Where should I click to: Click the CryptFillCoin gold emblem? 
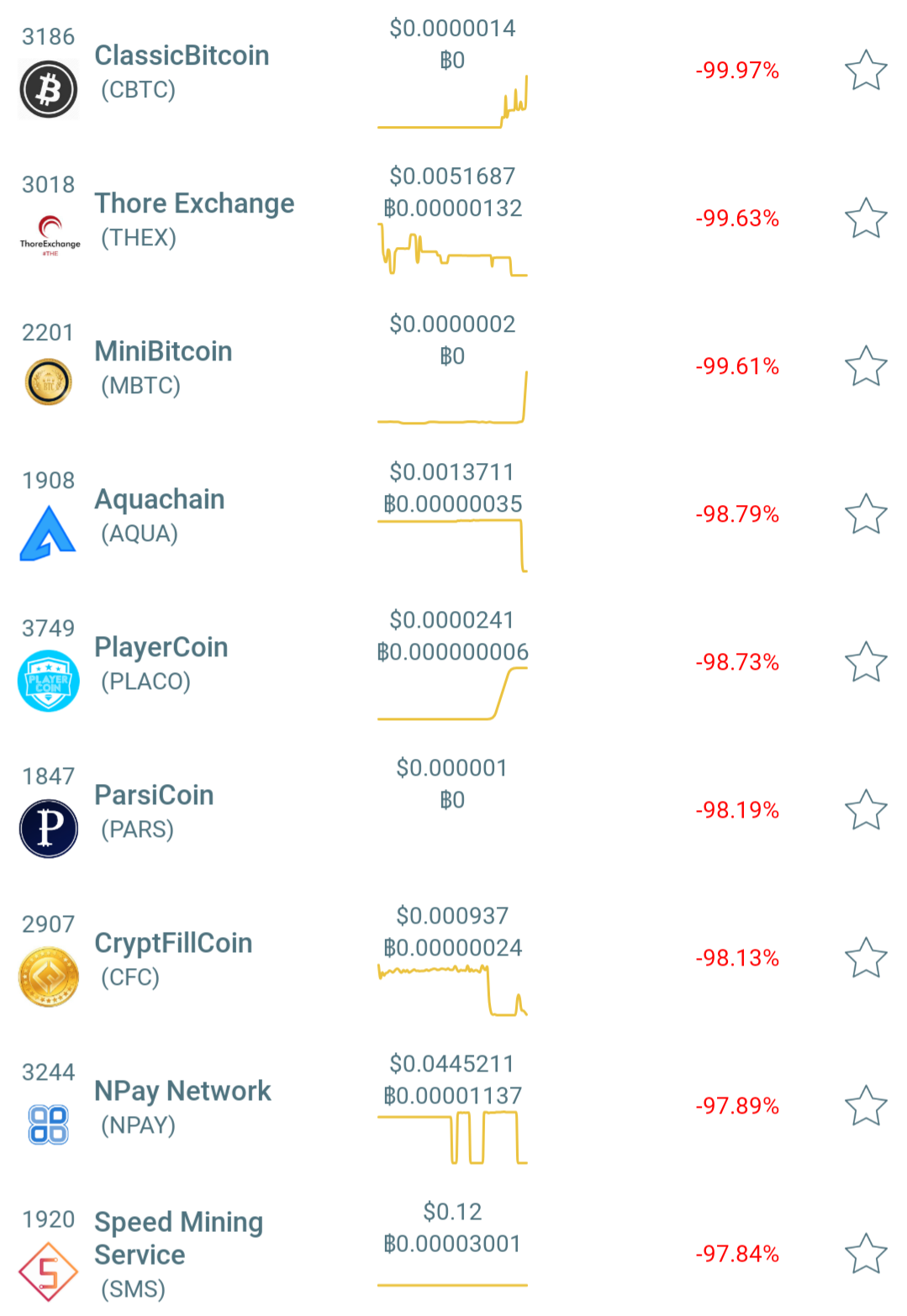pos(48,976)
